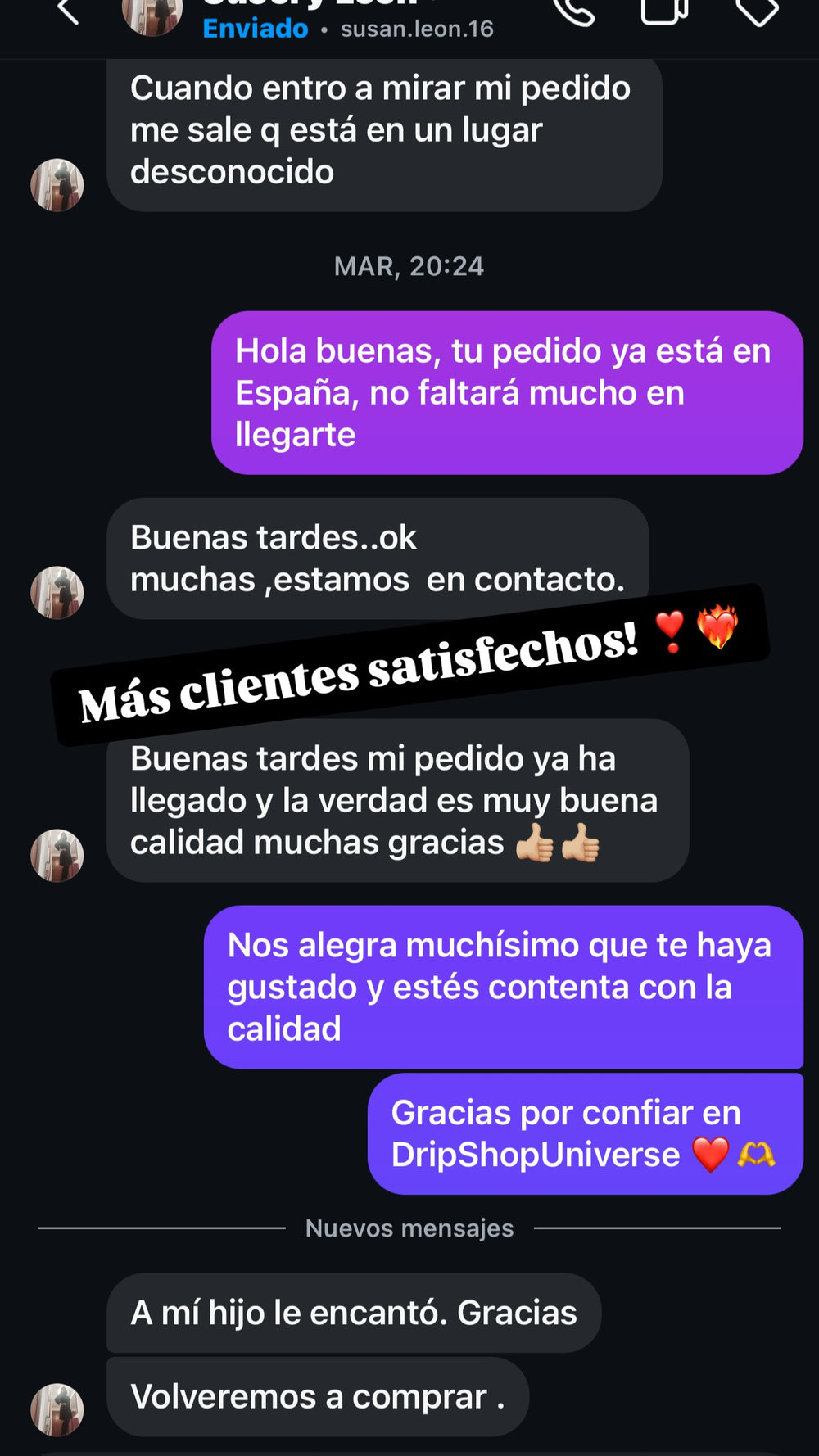
Task: Select the message with thumbs up emojis
Action: point(396,799)
